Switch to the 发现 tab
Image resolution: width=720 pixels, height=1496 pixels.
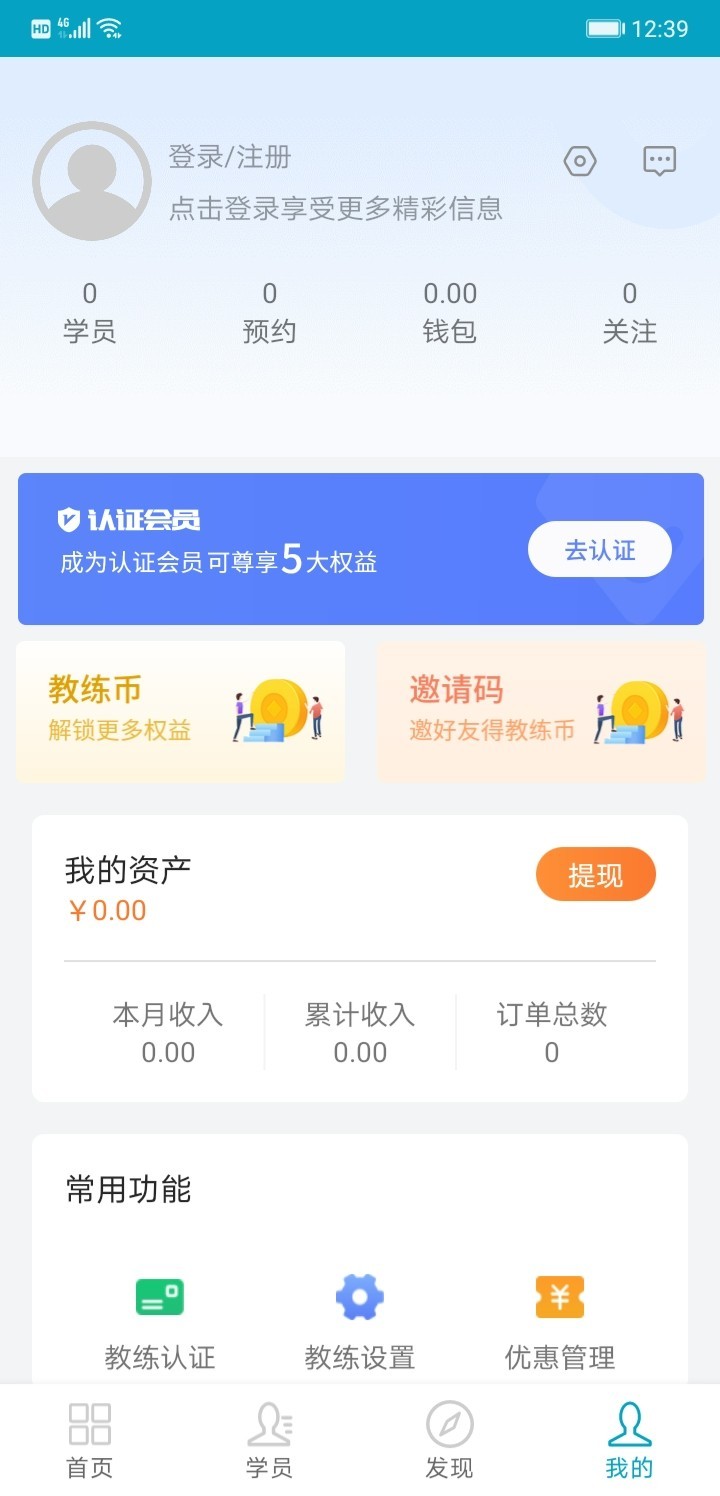tap(450, 1441)
